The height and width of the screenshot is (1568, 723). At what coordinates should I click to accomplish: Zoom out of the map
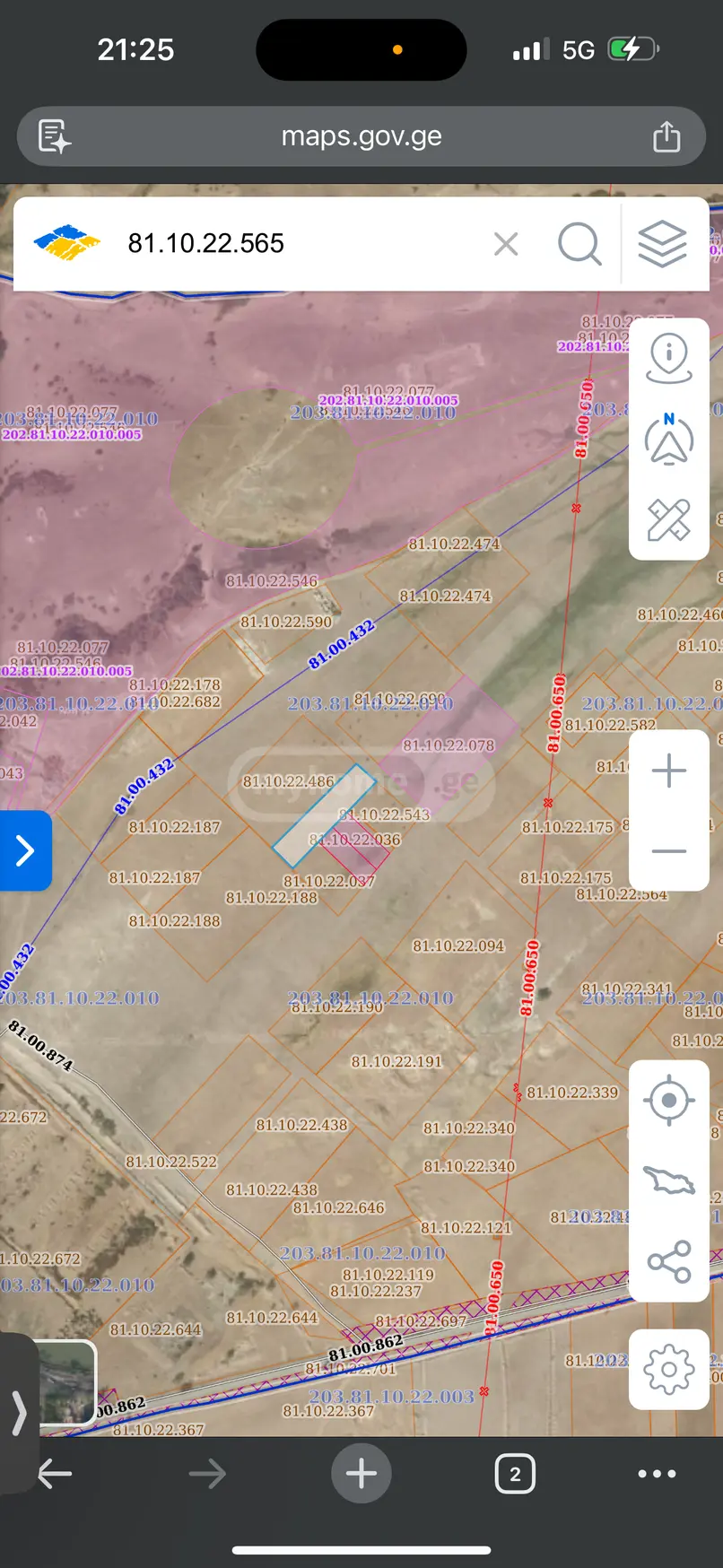pyautogui.click(x=669, y=850)
